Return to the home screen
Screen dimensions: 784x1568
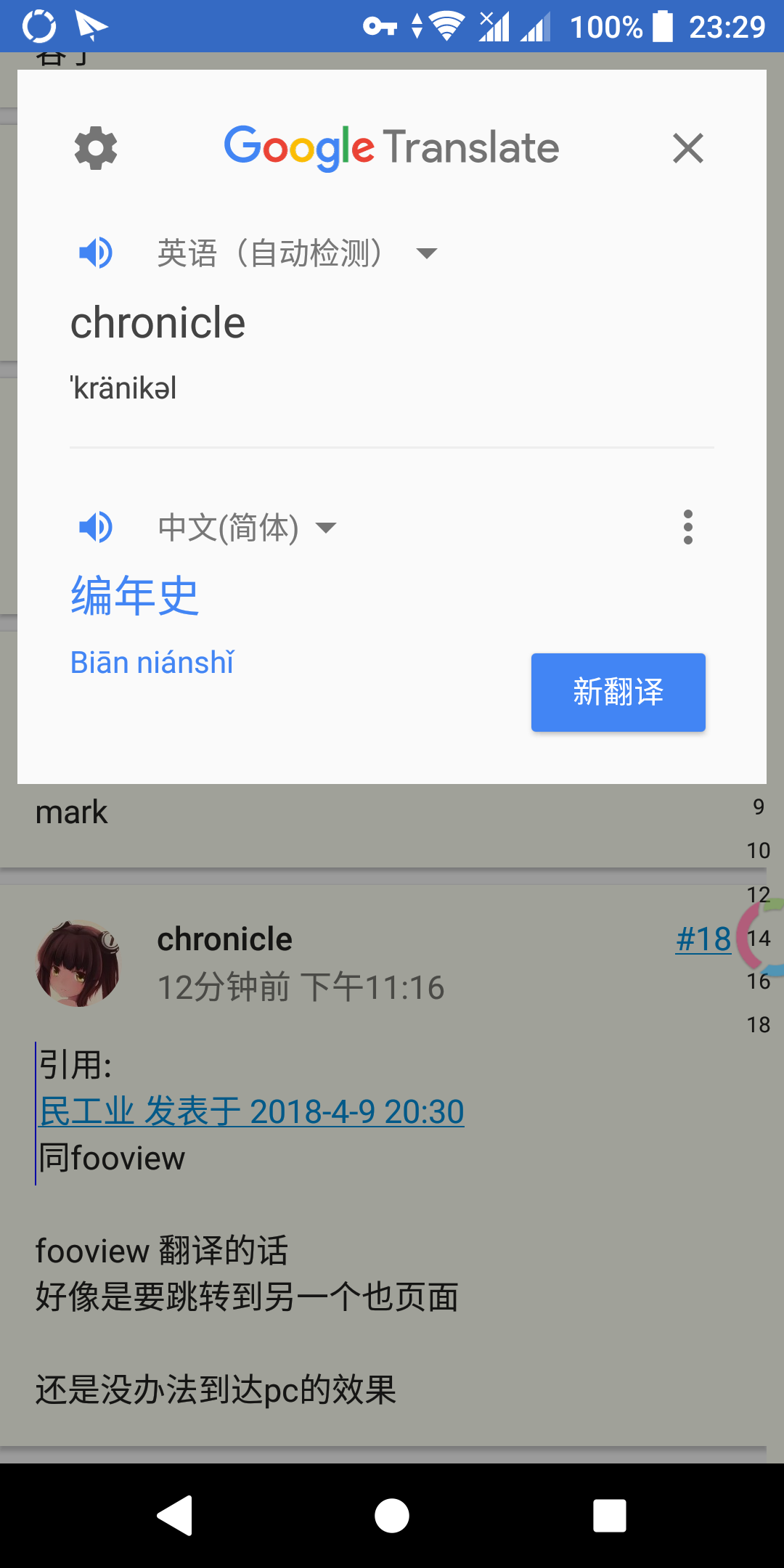[392, 1516]
